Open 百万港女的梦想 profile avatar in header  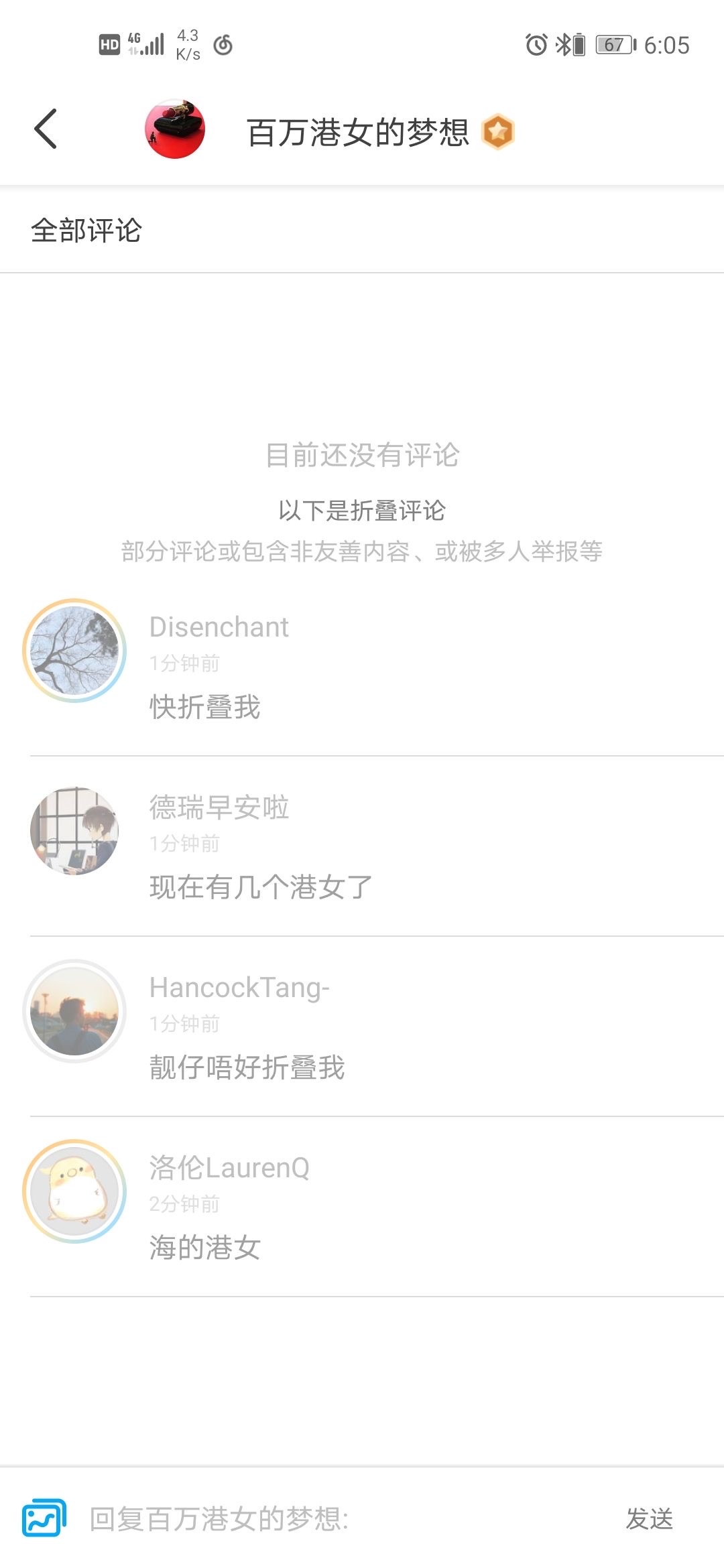tap(175, 130)
